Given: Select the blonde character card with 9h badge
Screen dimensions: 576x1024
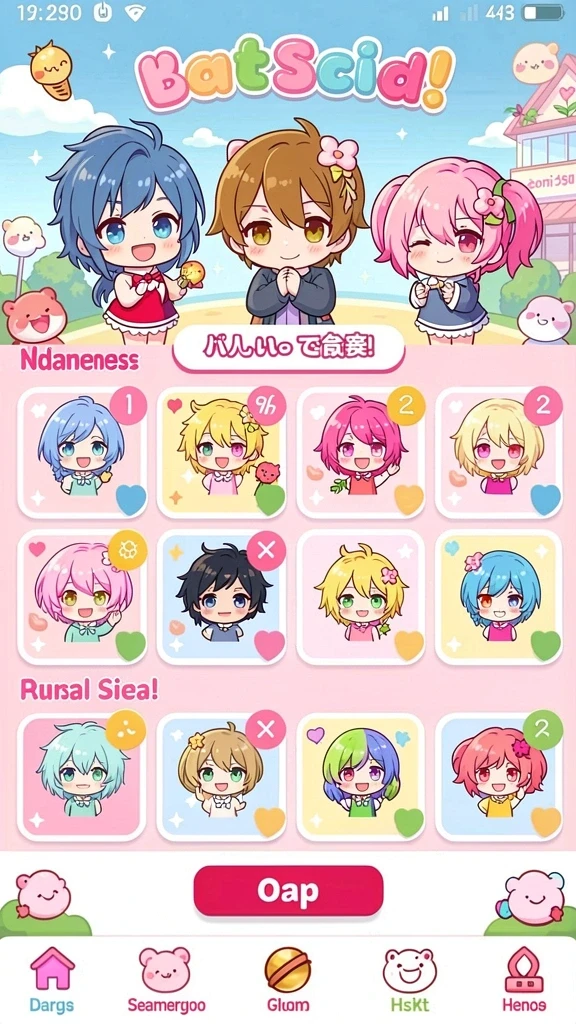Looking at the screenshot, I should (x=222, y=453).
